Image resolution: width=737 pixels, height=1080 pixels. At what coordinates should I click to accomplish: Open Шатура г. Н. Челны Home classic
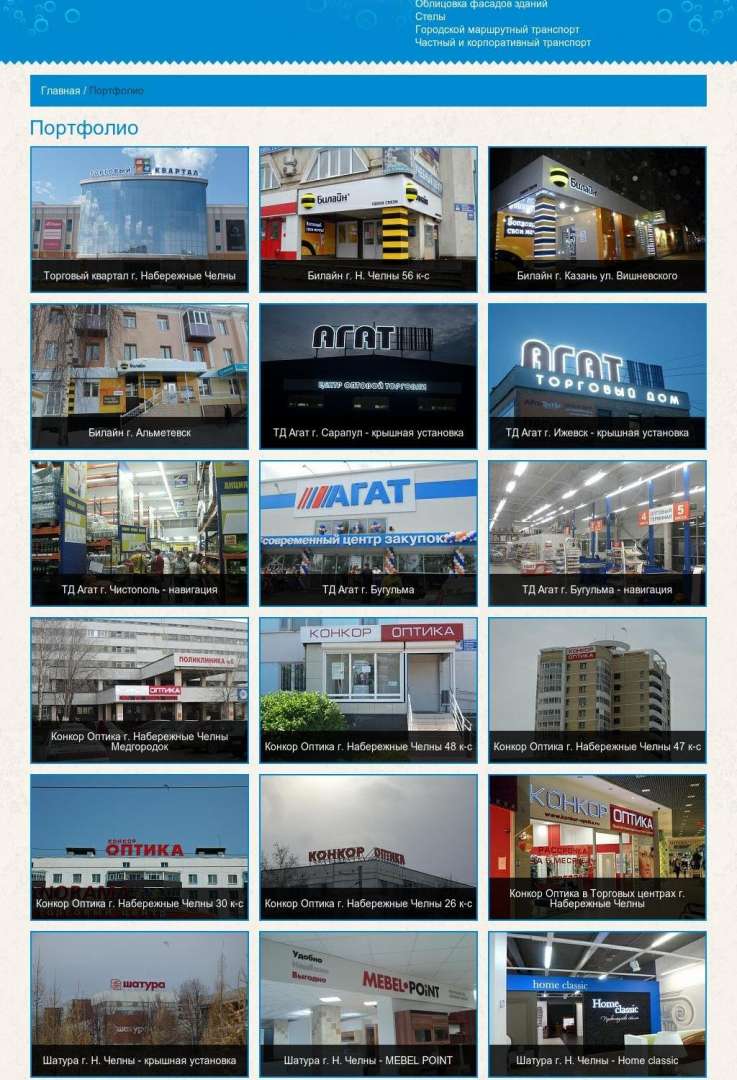[x=597, y=1004]
